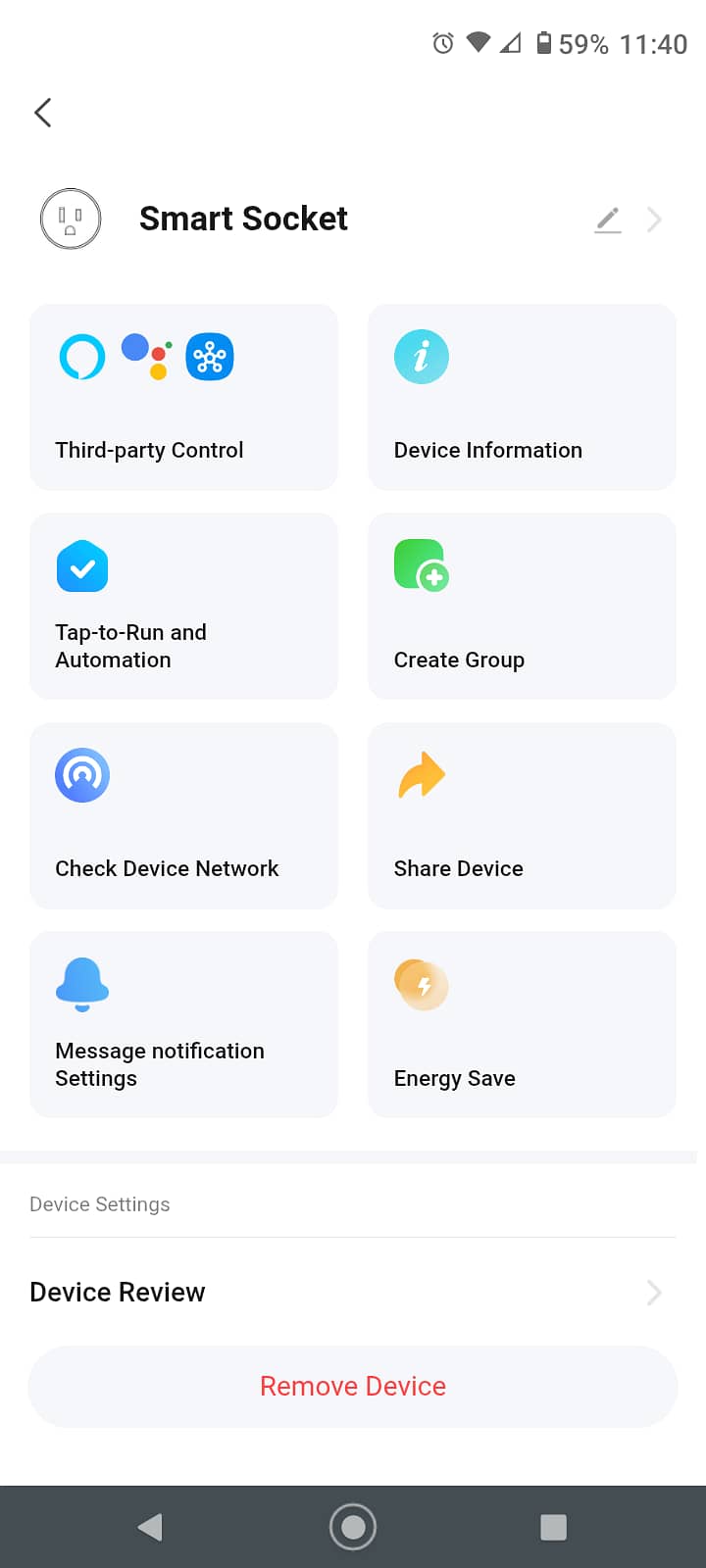706x1568 pixels.
Task: Tap the Android home navigation button
Action: (352, 1527)
